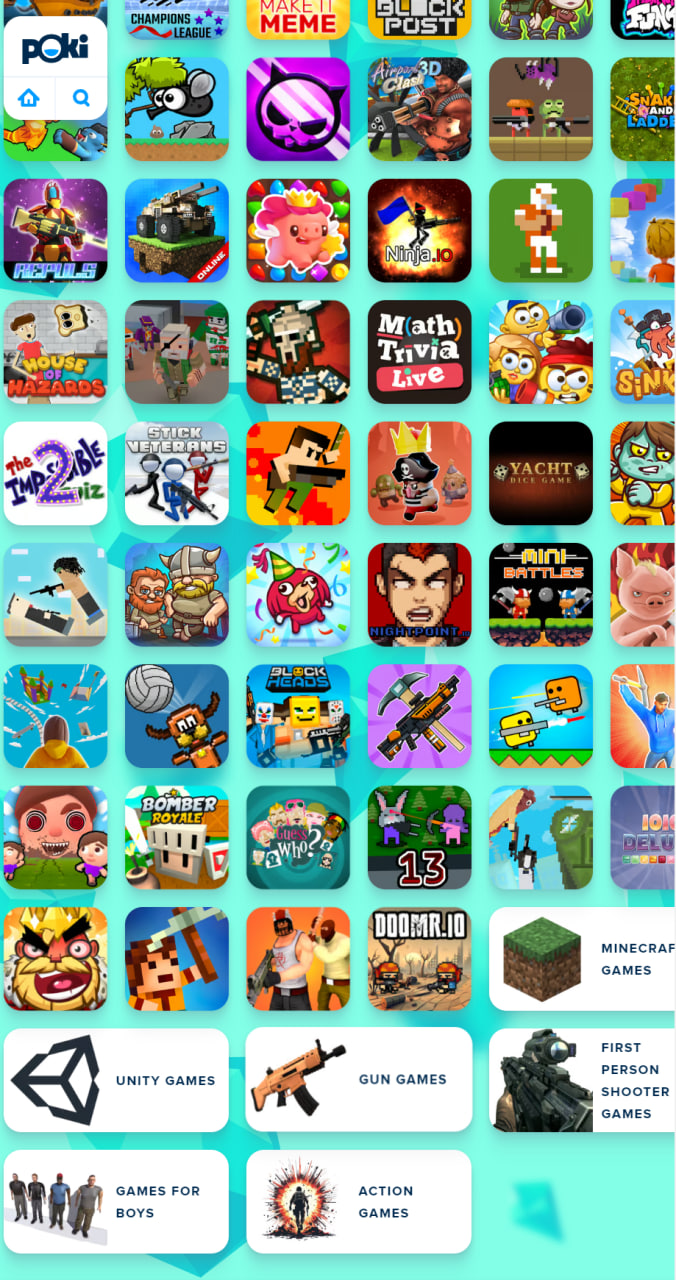Open Bomber Royale game
676x1280 pixels.
(177, 837)
